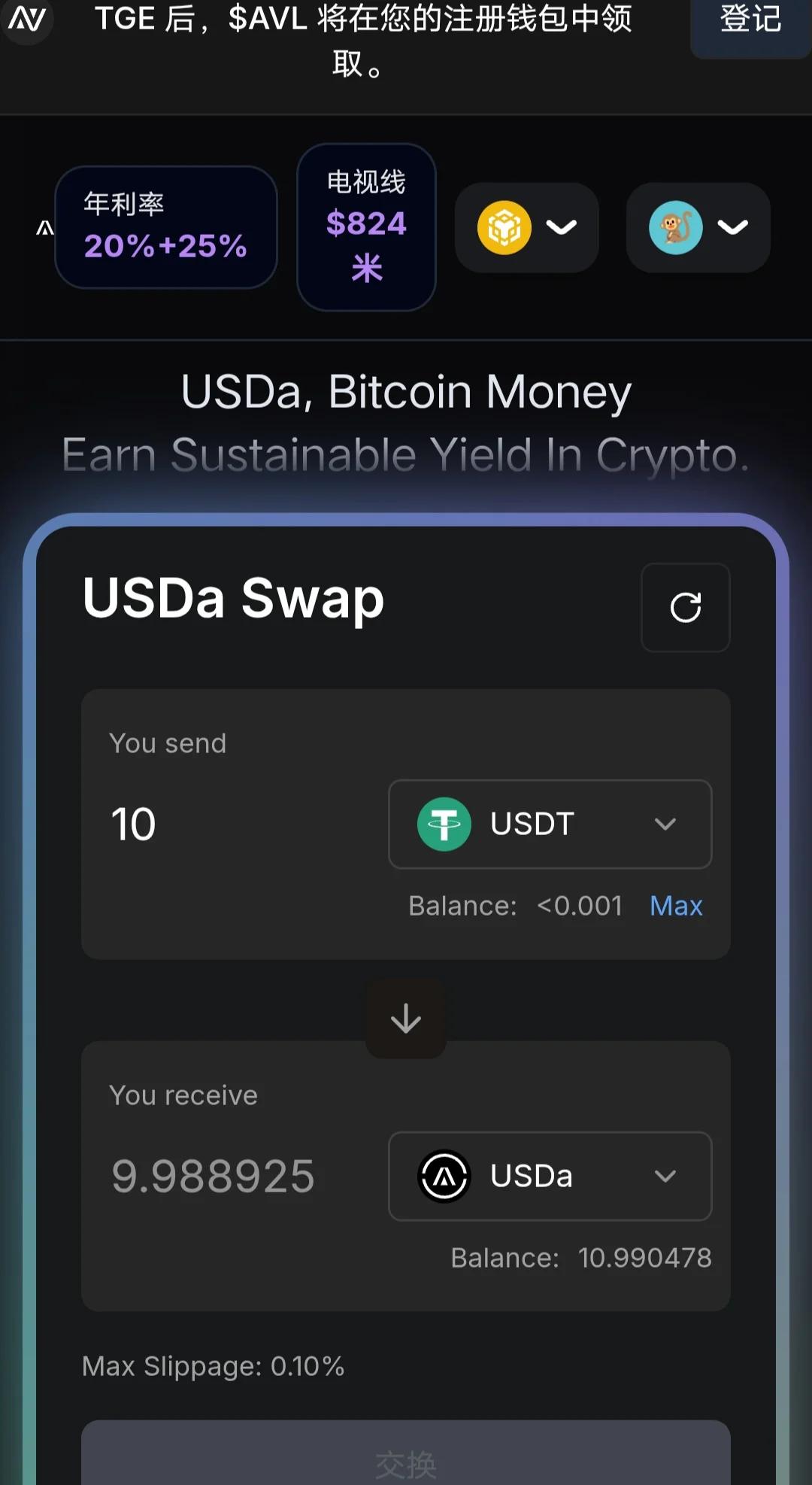The image size is (812, 1485).
Task: Tap the 登记 register button
Action: point(750,23)
